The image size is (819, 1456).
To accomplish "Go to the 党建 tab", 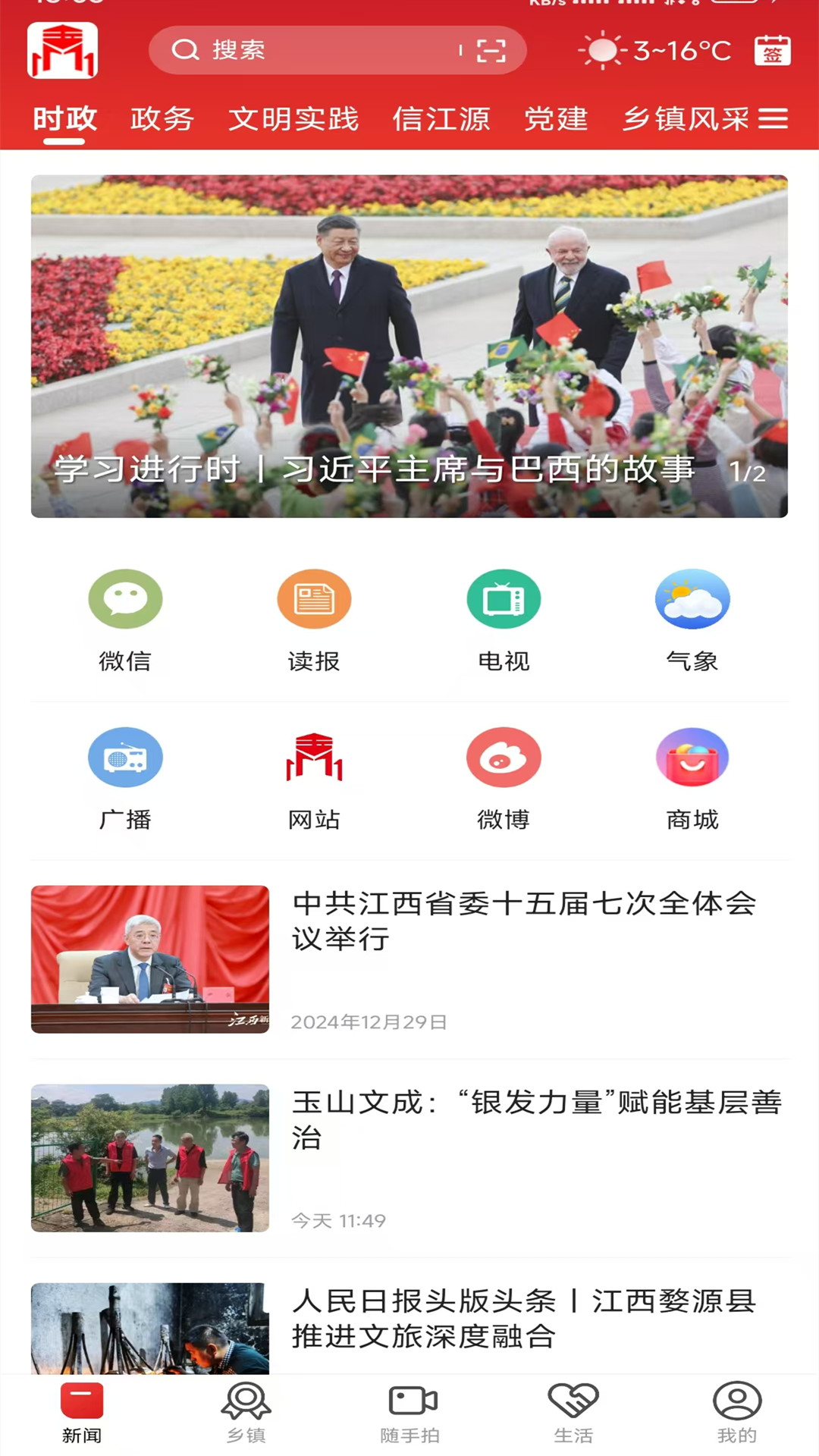I will pos(556,119).
